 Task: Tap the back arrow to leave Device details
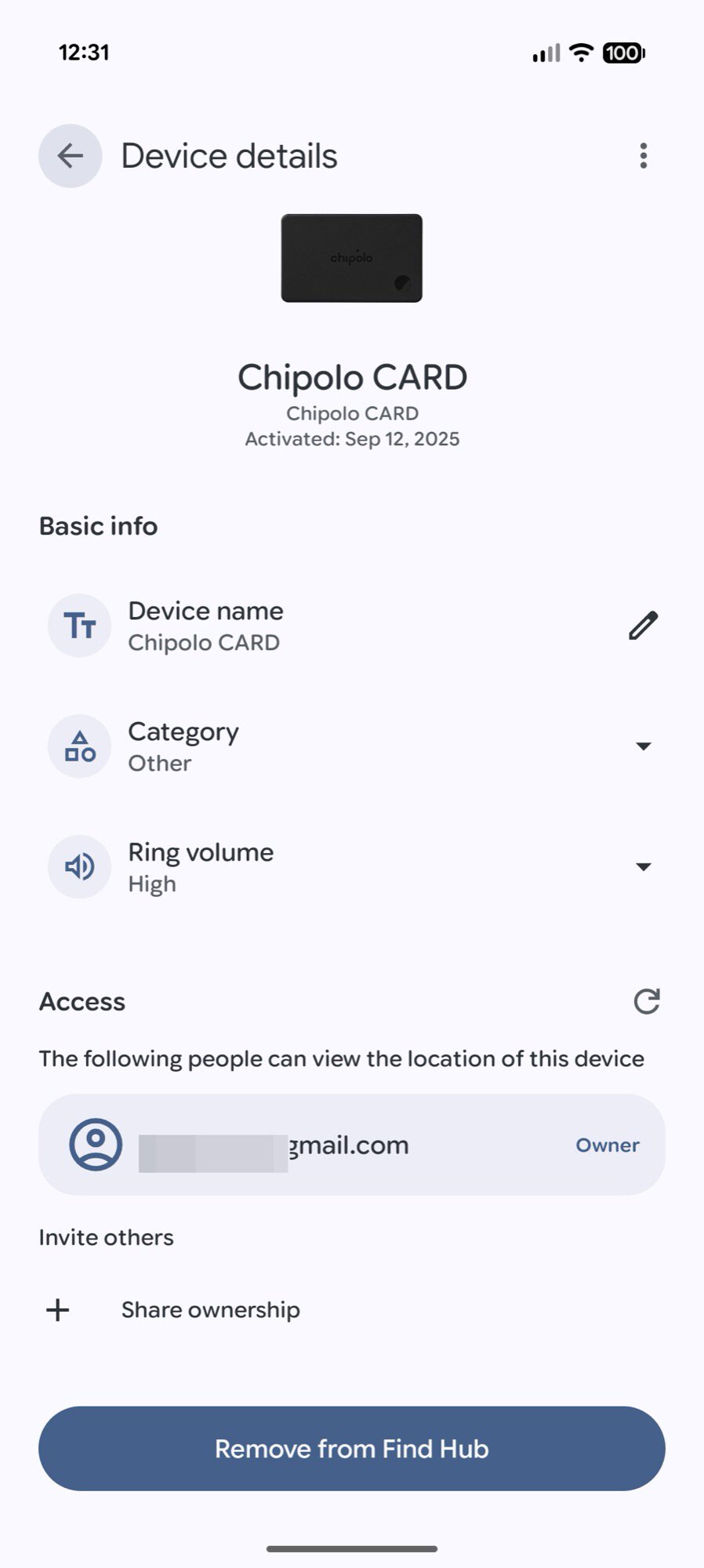coord(69,155)
